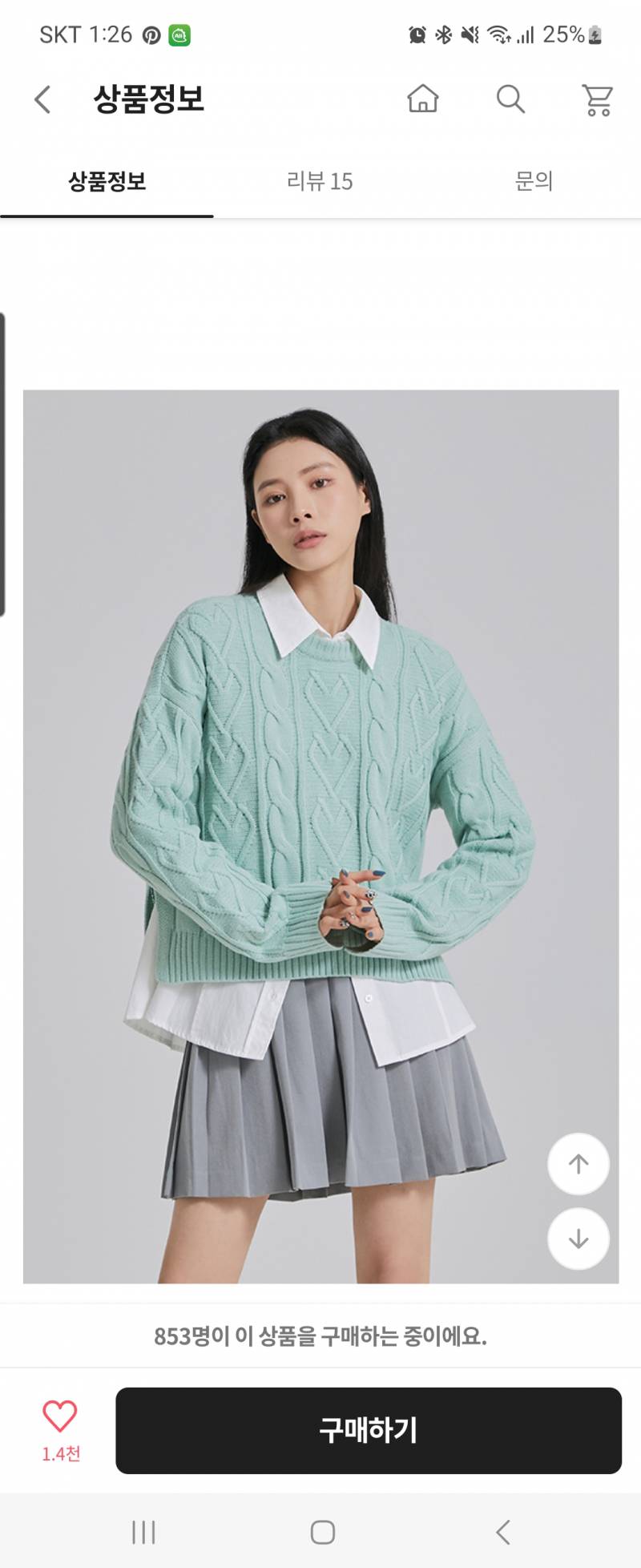Tap the 구매하기 button
The image size is (641, 1568).
point(369,1431)
